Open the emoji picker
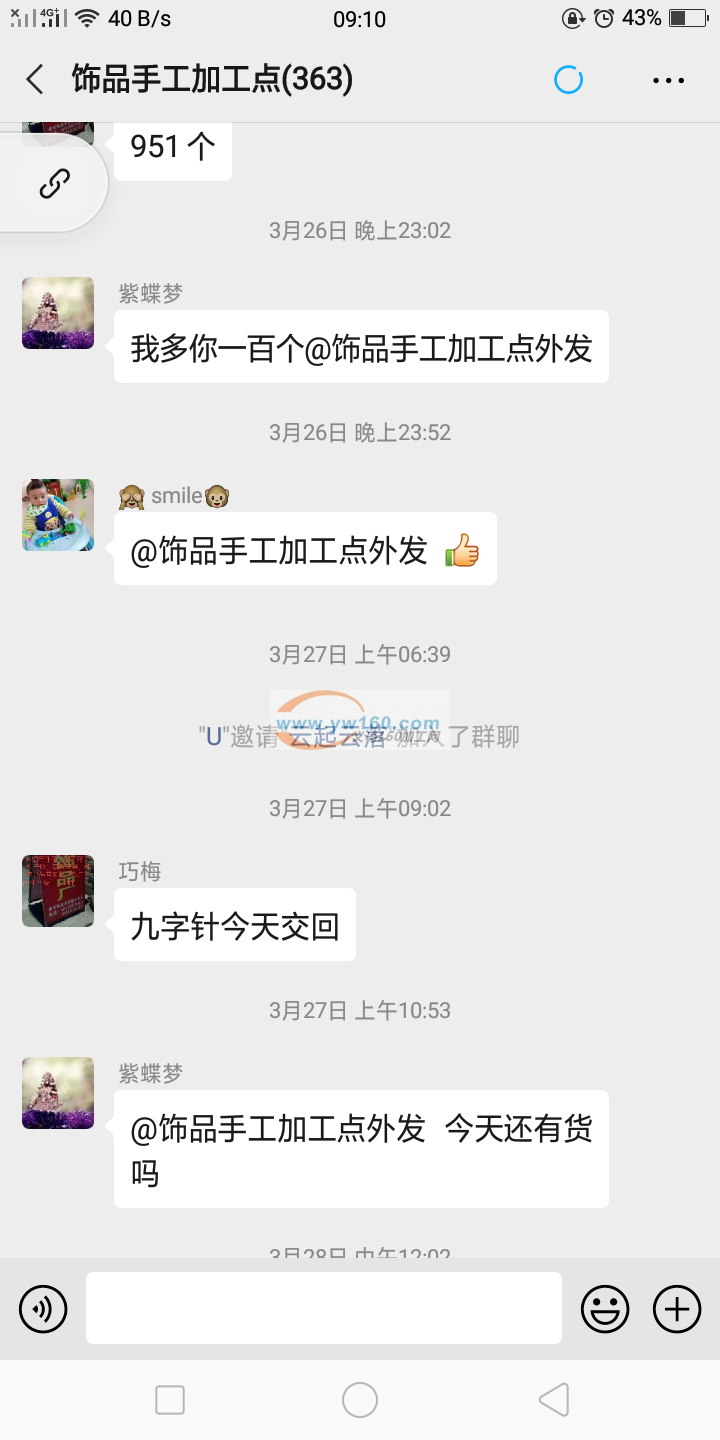 [605, 1308]
